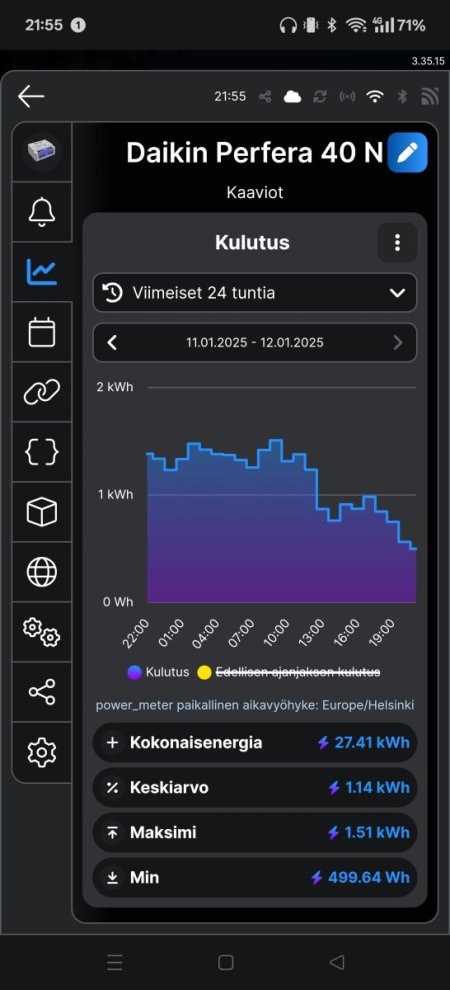Open the link icon tab
This screenshot has width=450, height=990.
[42, 392]
